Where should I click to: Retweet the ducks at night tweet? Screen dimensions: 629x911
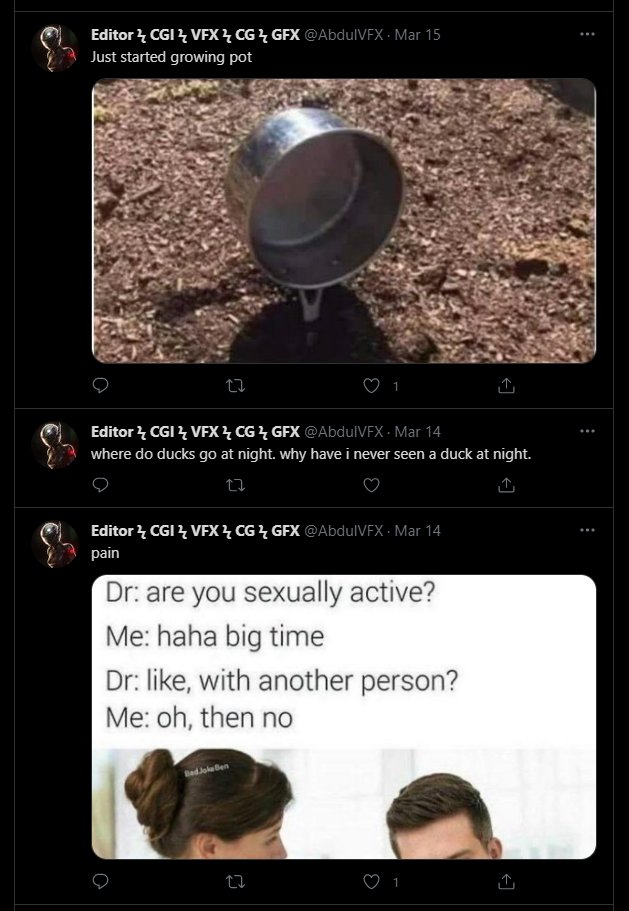click(236, 485)
